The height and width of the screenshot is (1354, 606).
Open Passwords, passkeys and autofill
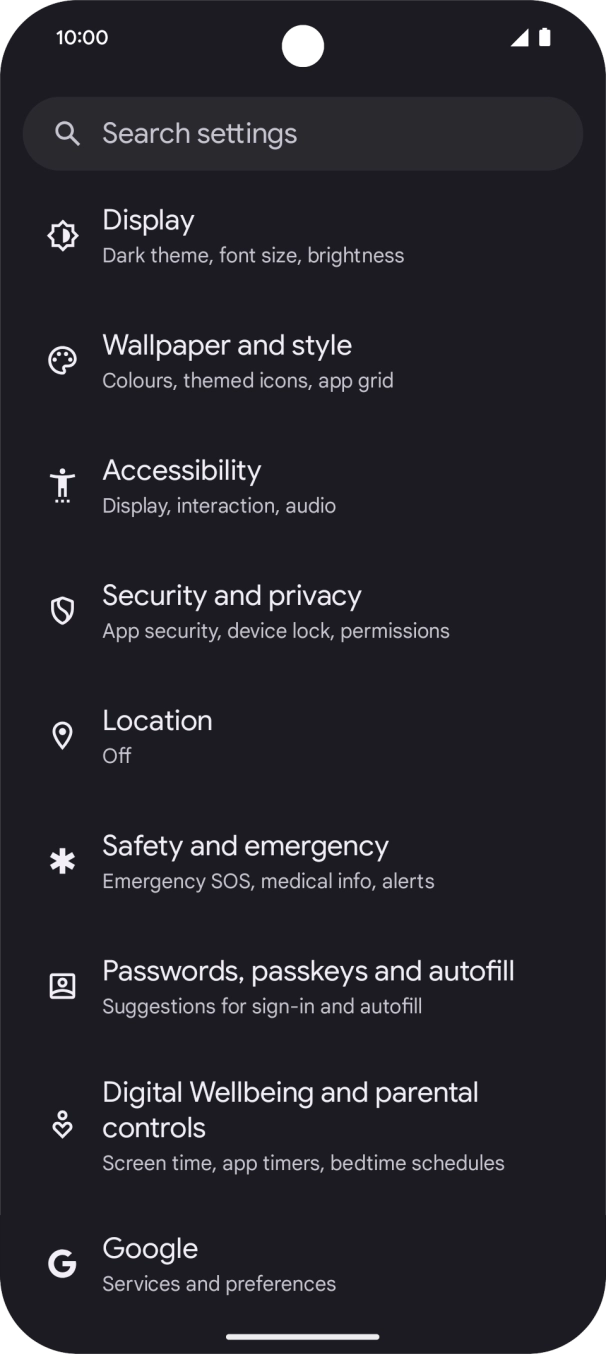point(307,986)
